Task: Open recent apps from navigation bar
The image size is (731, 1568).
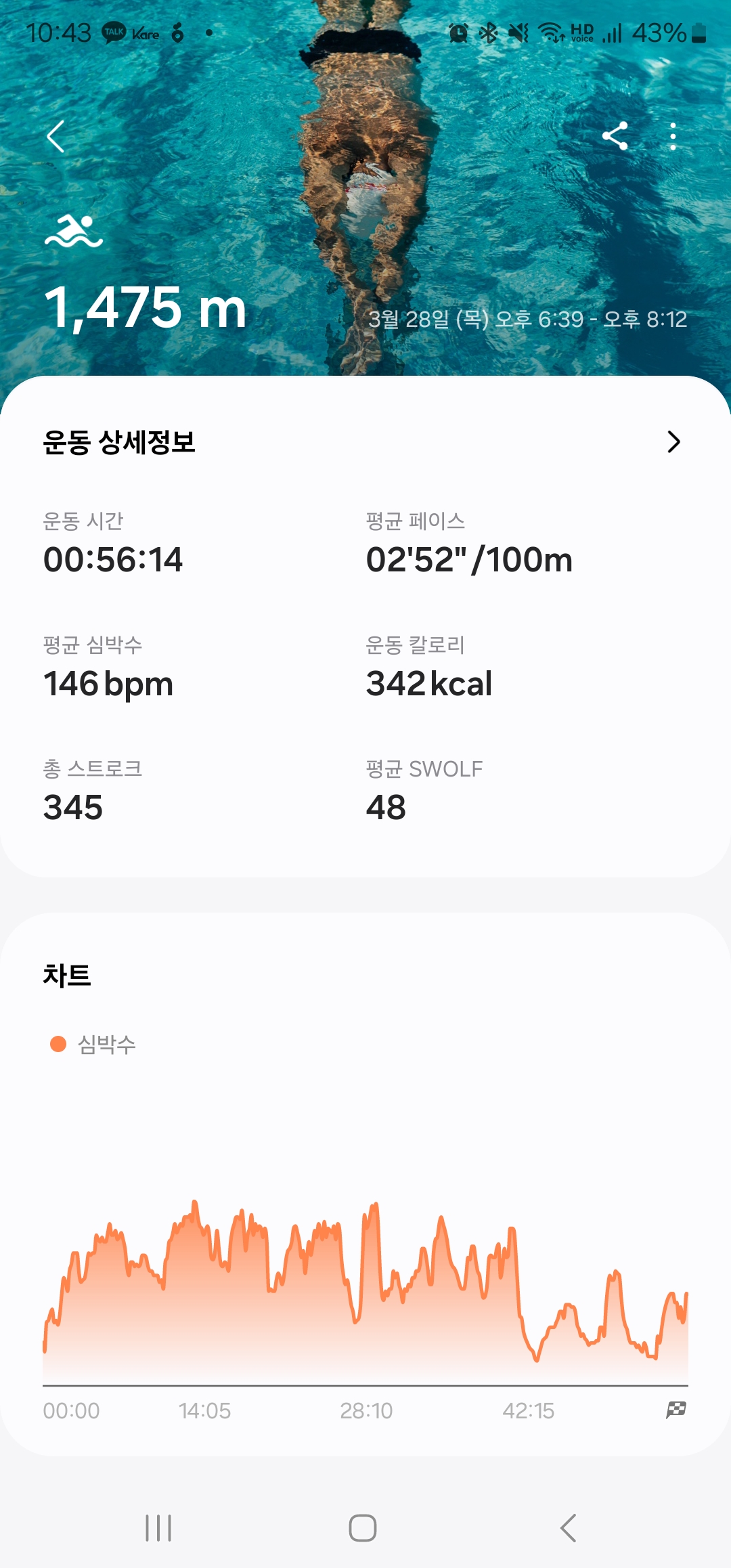Action: click(x=158, y=1528)
